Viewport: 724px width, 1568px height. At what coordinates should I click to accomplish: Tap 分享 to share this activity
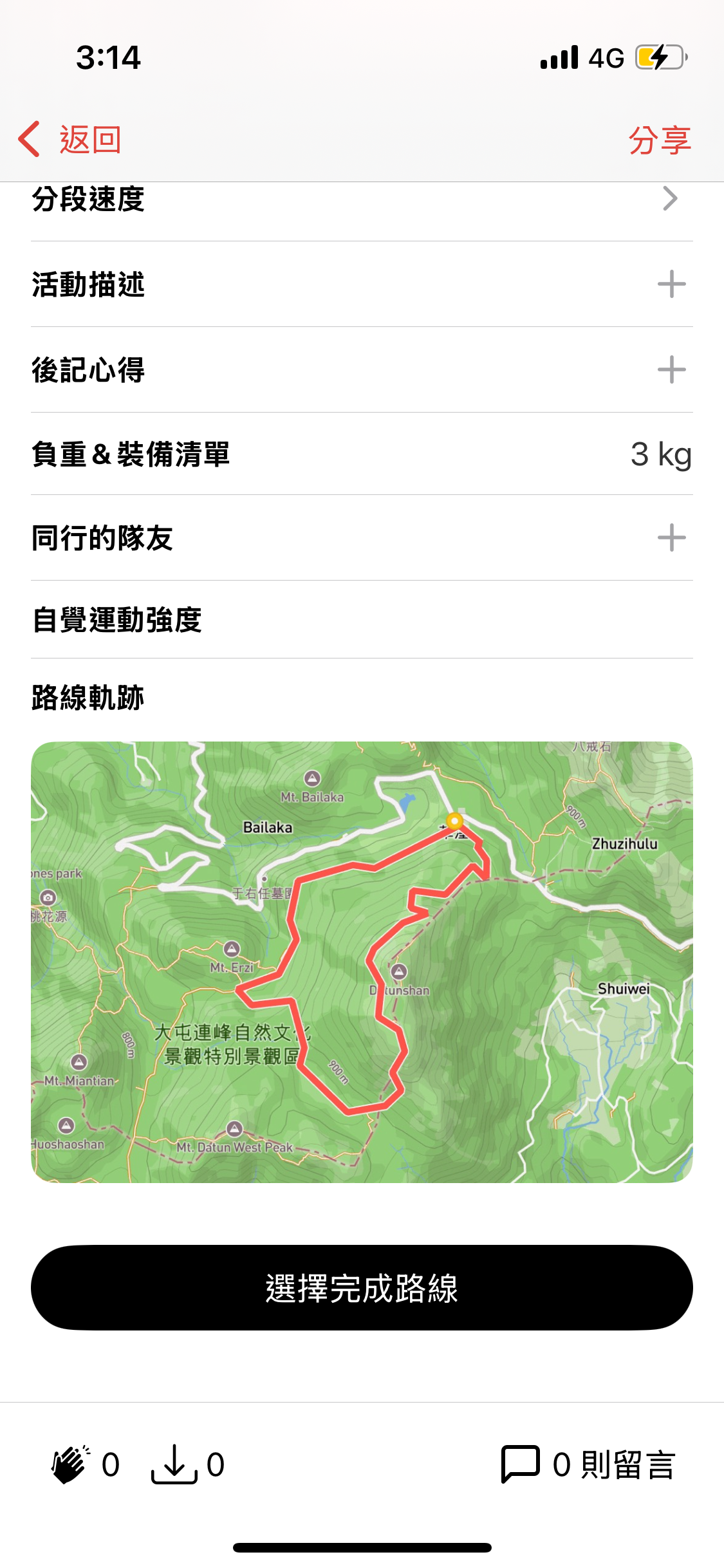pos(659,140)
